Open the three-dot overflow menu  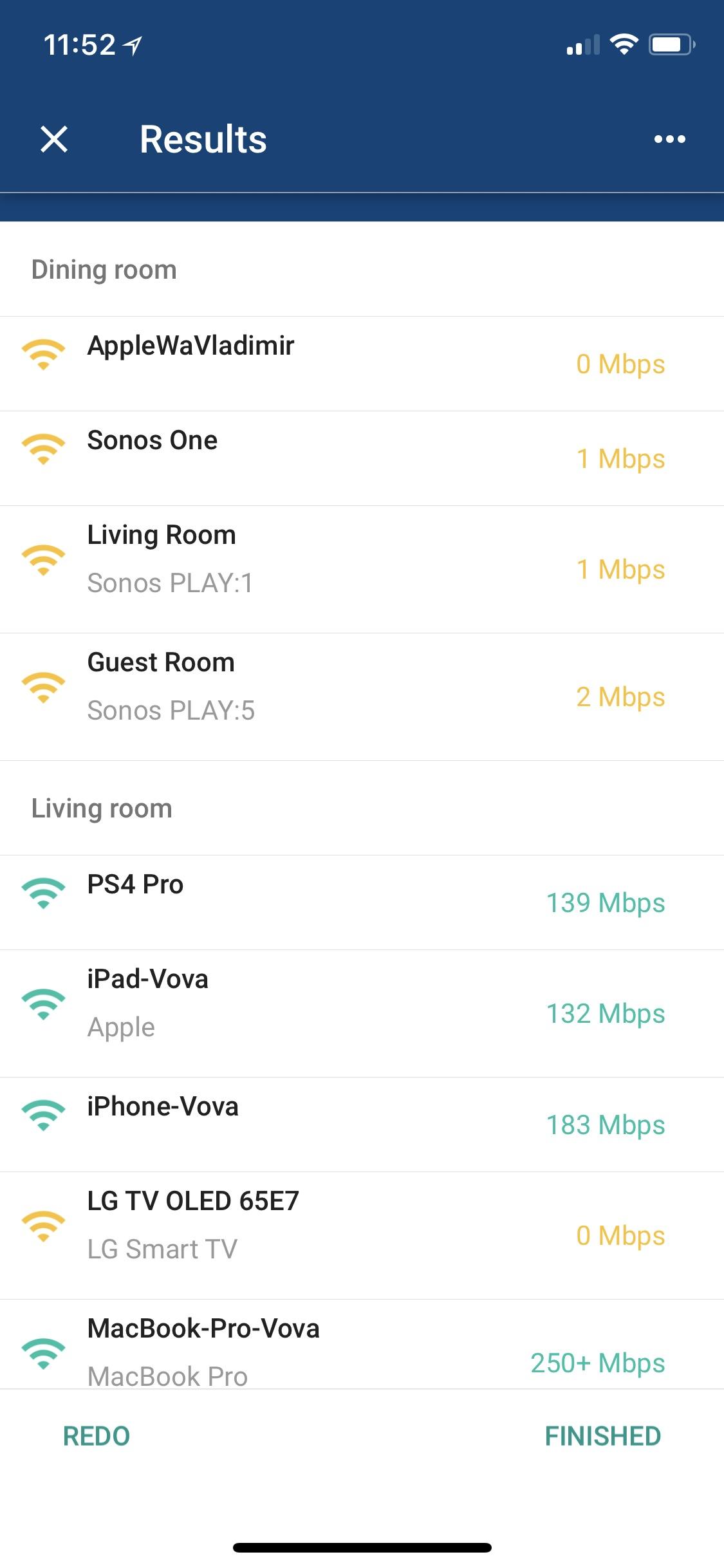671,138
